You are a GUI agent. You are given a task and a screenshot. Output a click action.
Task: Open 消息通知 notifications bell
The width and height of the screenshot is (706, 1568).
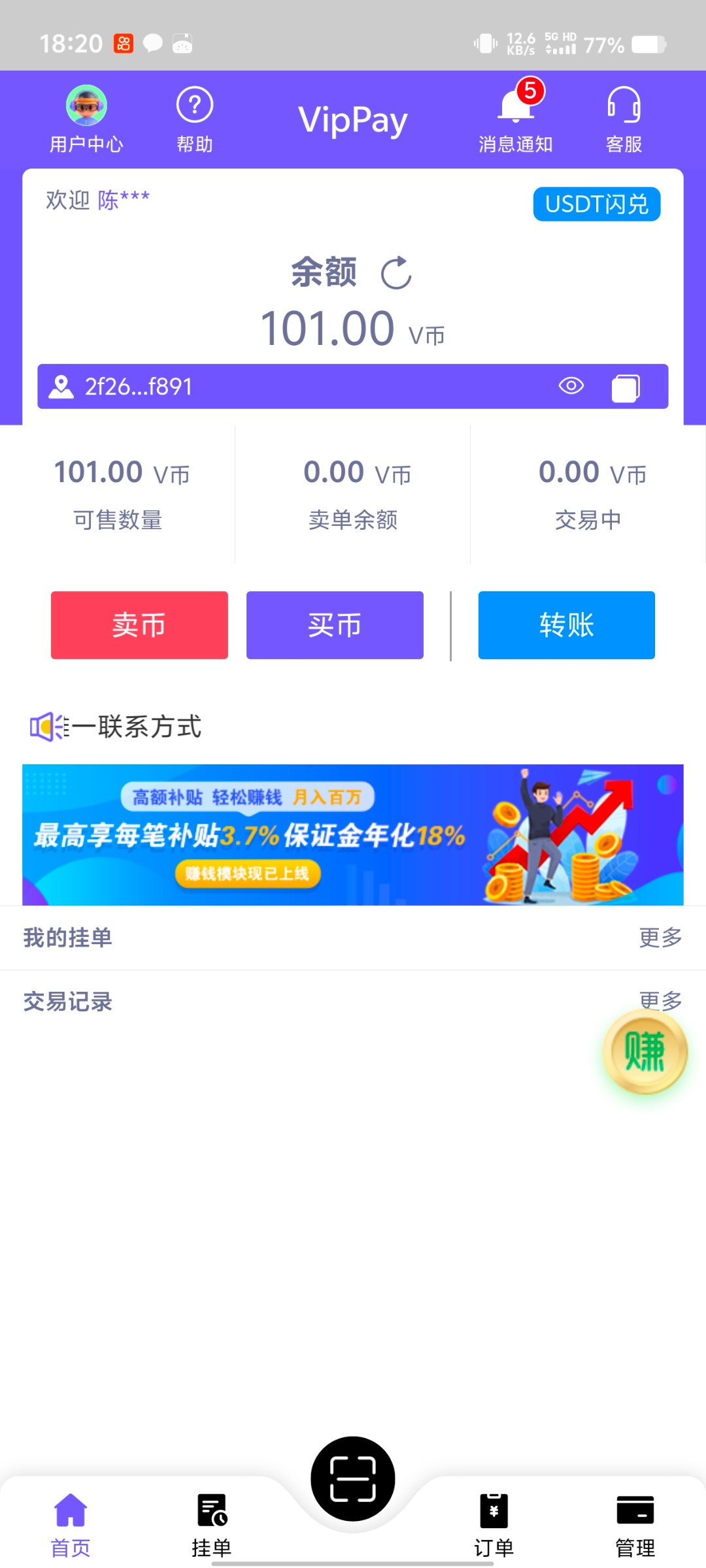(x=516, y=119)
